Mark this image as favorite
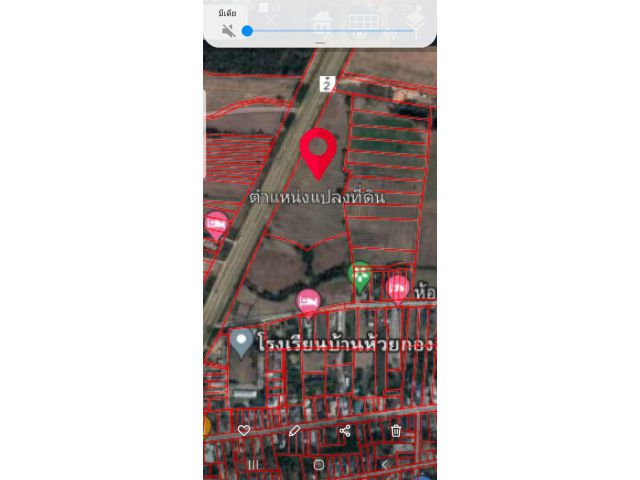This screenshot has height=480, width=640. coord(243,431)
